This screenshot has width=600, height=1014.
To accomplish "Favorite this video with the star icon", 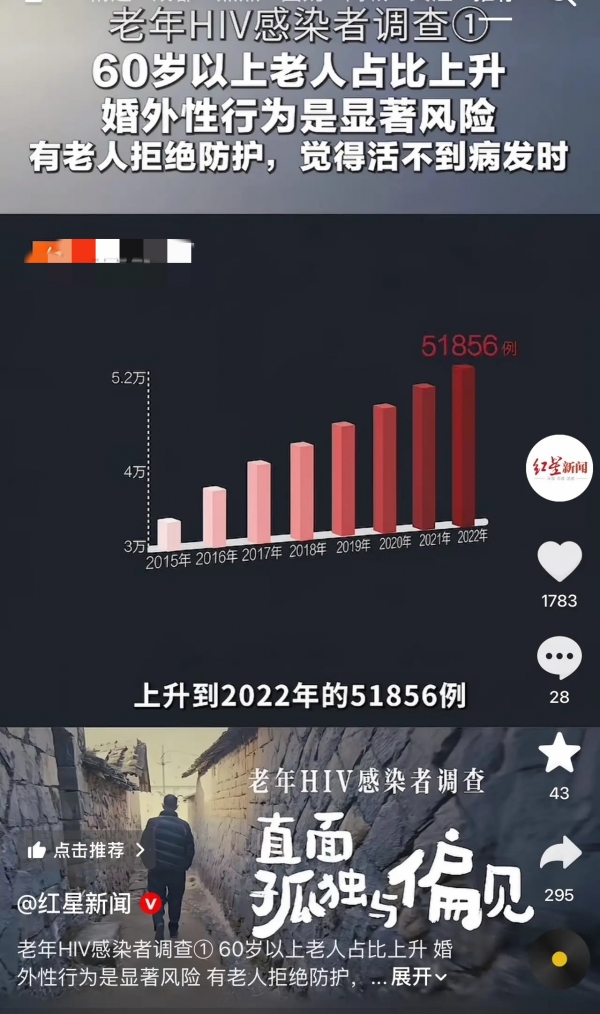I will click(x=559, y=754).
